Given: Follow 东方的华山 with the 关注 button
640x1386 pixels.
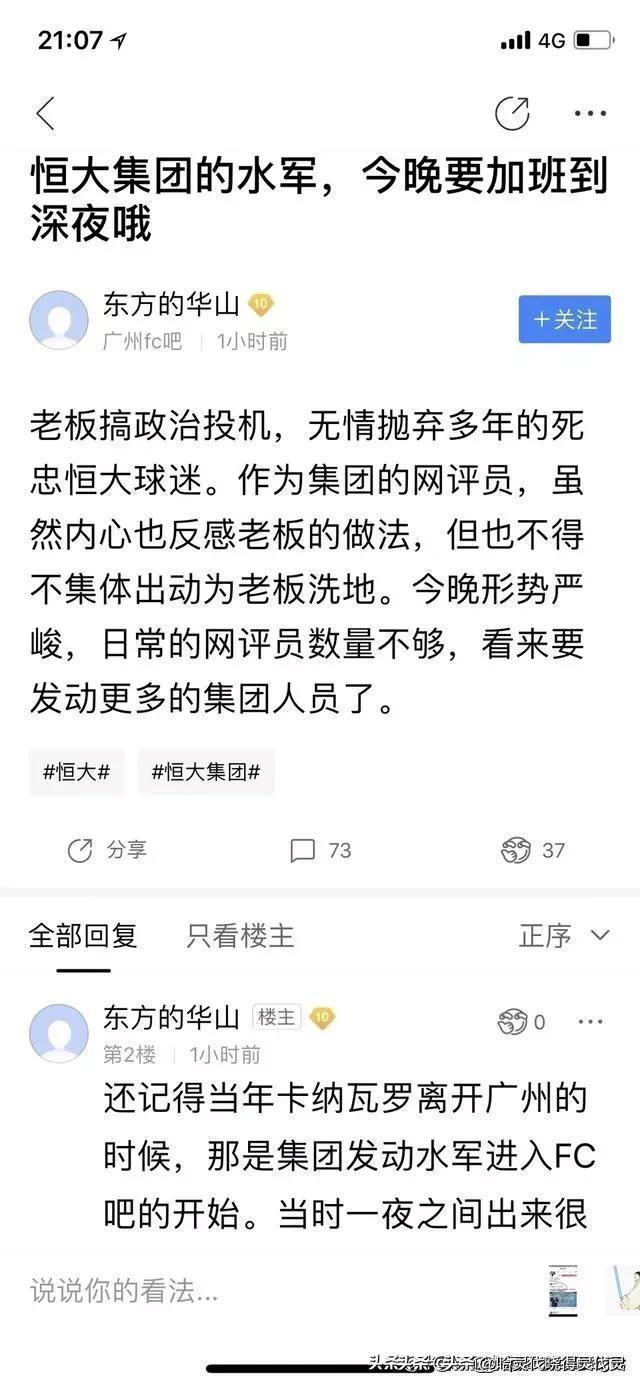Looking at the screenshot, I should 564,320.
